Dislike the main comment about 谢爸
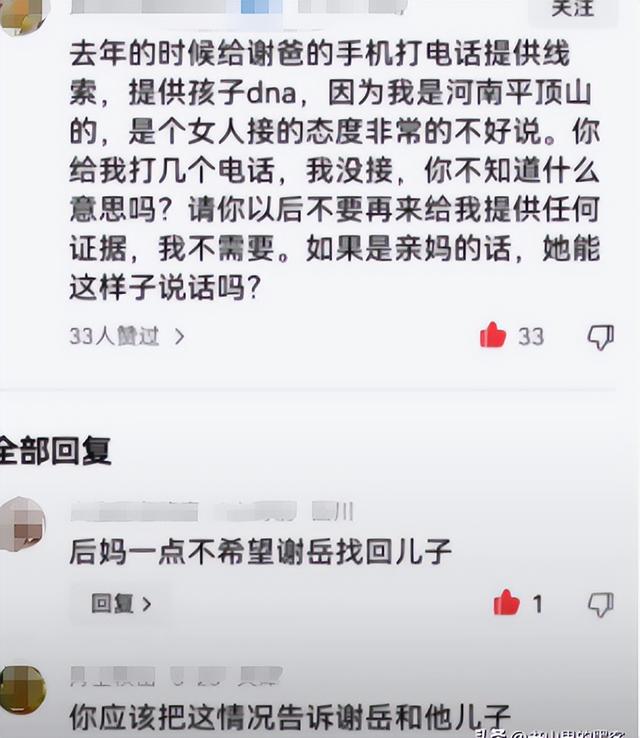This screenshot has width=640, height=738. 599,336
